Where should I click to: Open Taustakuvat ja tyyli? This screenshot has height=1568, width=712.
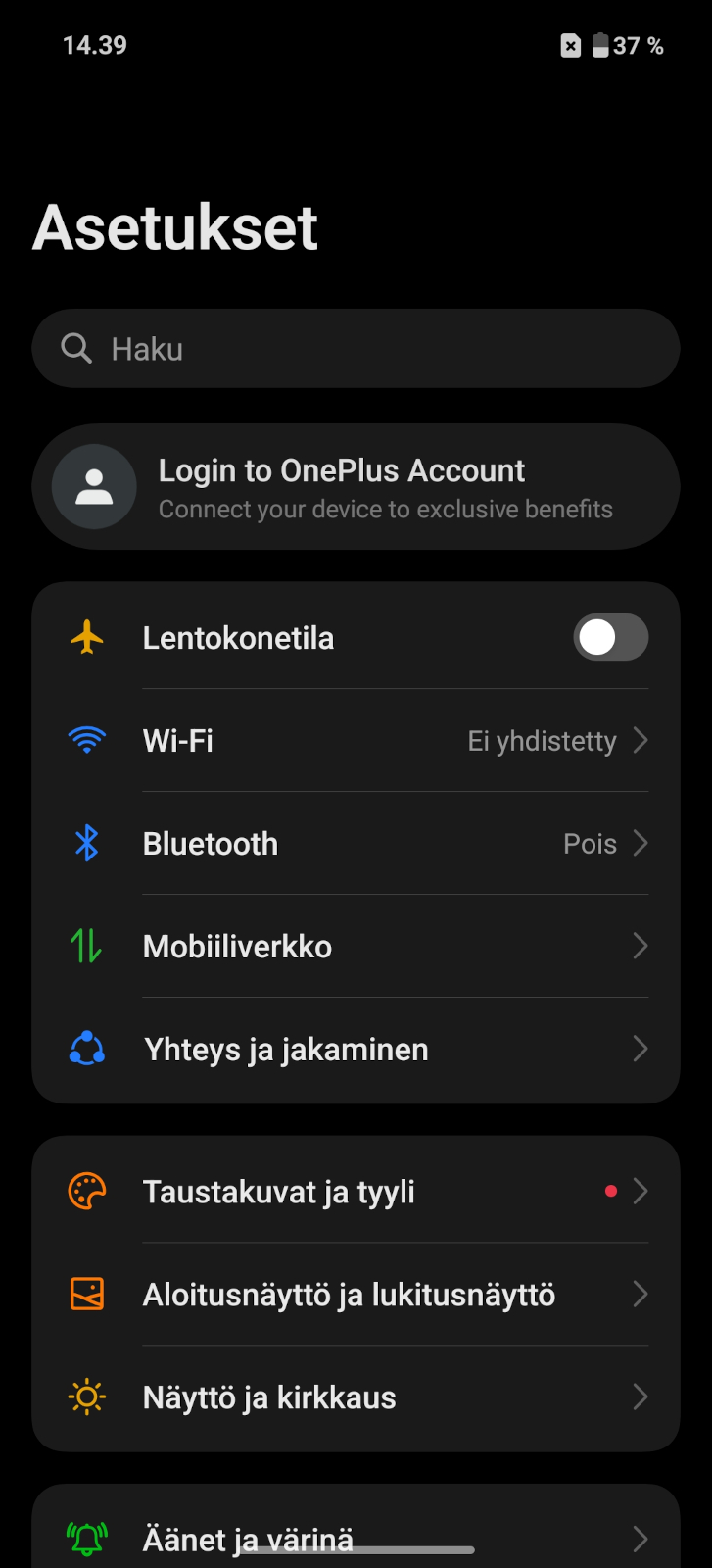click(x=356, y=1192)
